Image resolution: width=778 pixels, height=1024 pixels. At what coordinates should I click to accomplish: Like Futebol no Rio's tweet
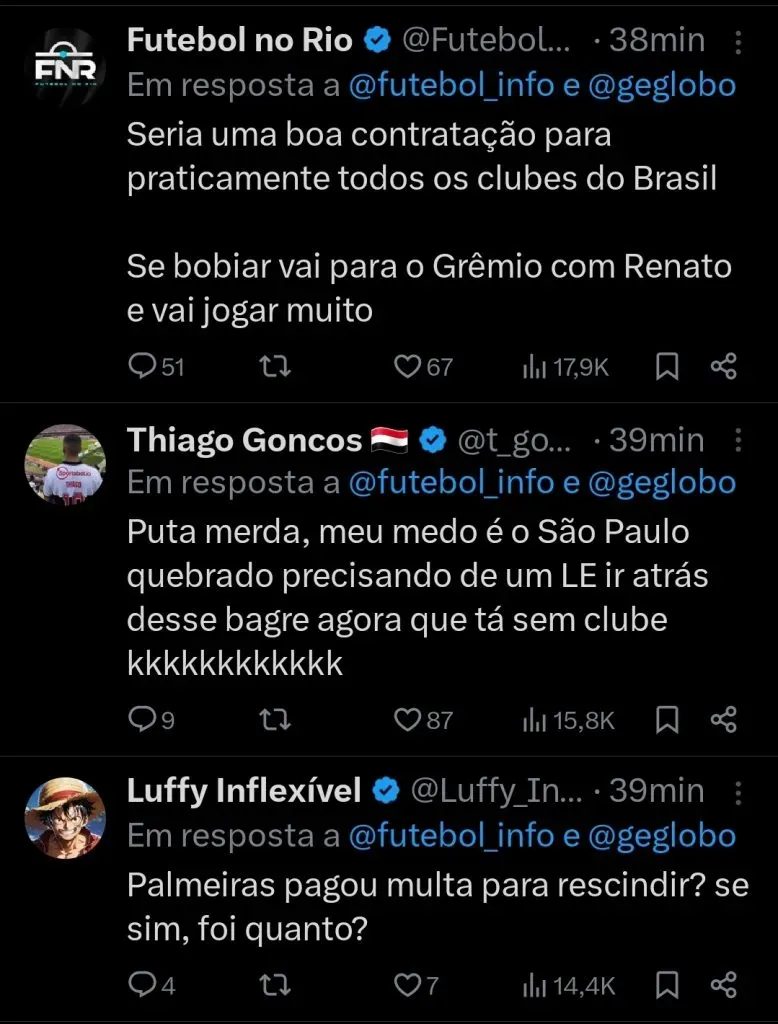(406, 367)
